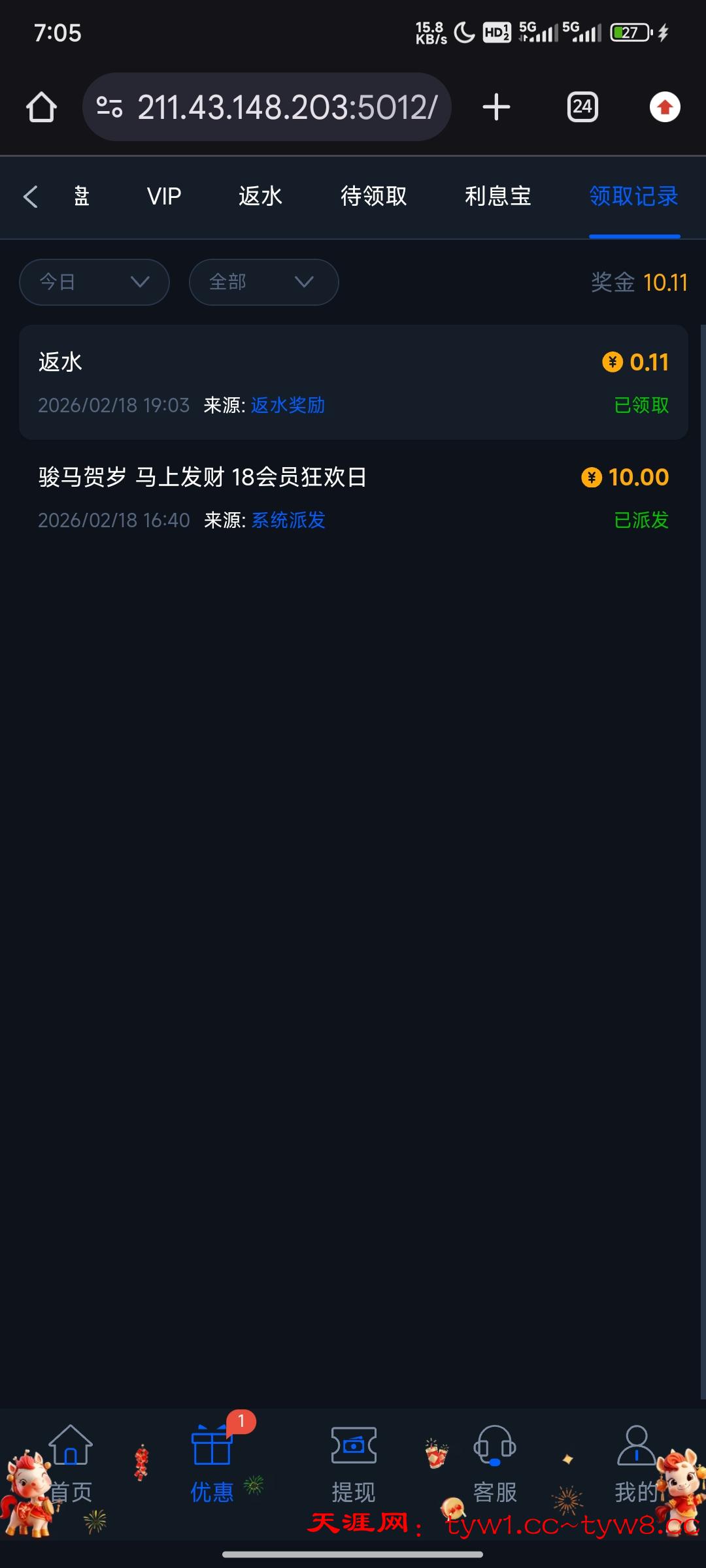Open the 我的 profile tab
This screenshot has width=706, height=1568.
pos(636,1463)
